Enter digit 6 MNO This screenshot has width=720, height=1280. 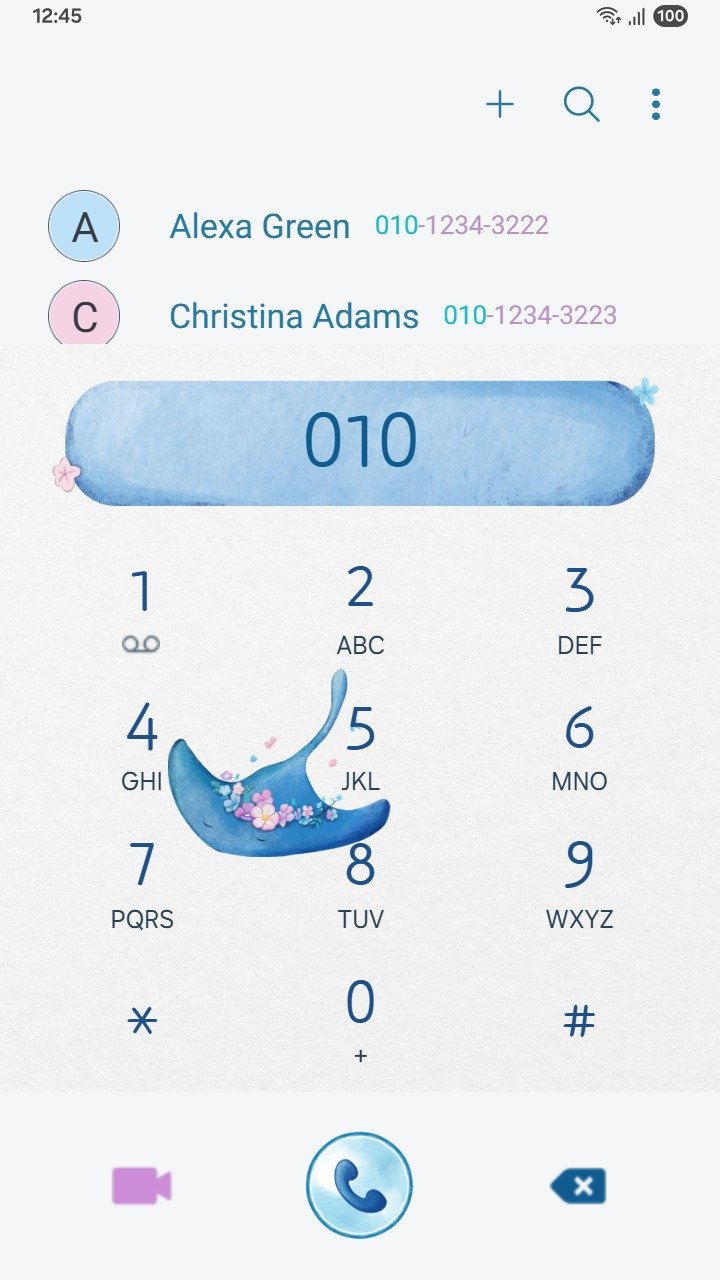(579, 745)
